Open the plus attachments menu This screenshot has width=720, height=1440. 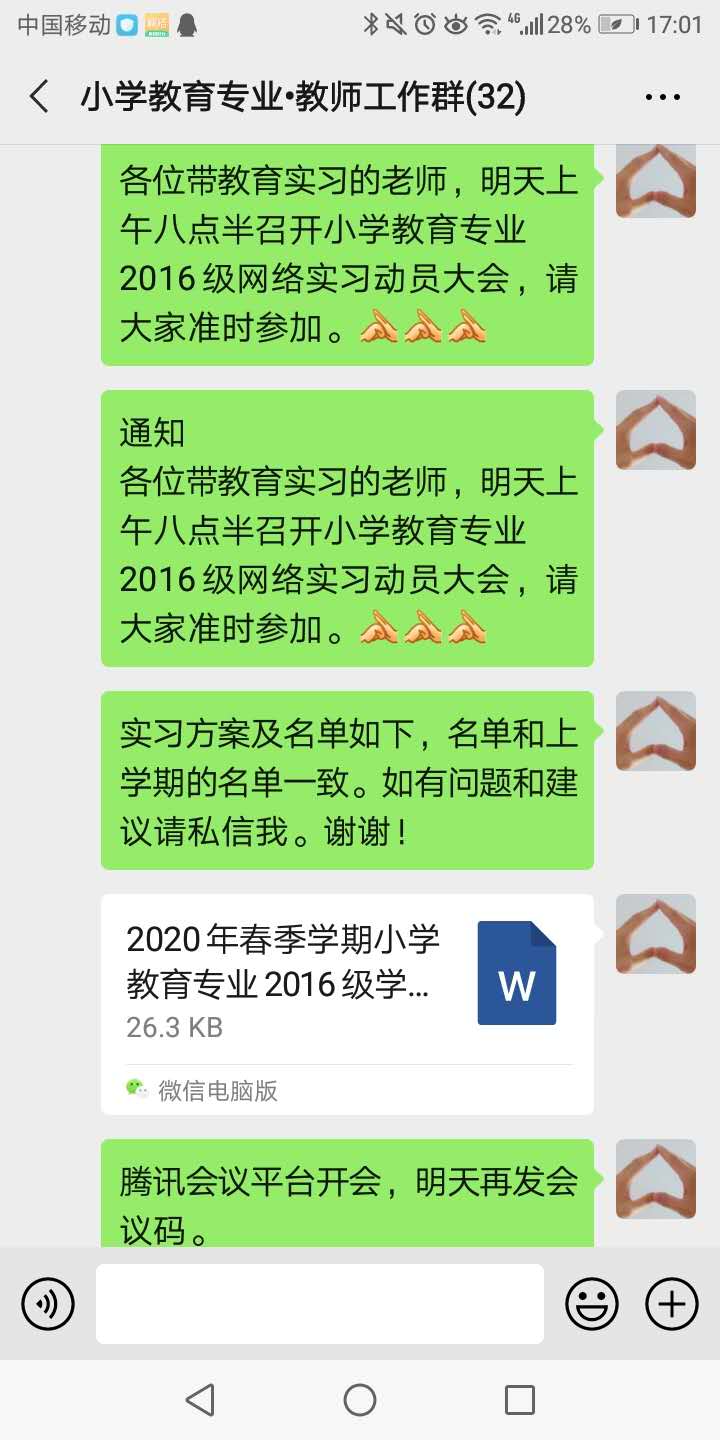pyautogui.click(x=672, y=1304)
